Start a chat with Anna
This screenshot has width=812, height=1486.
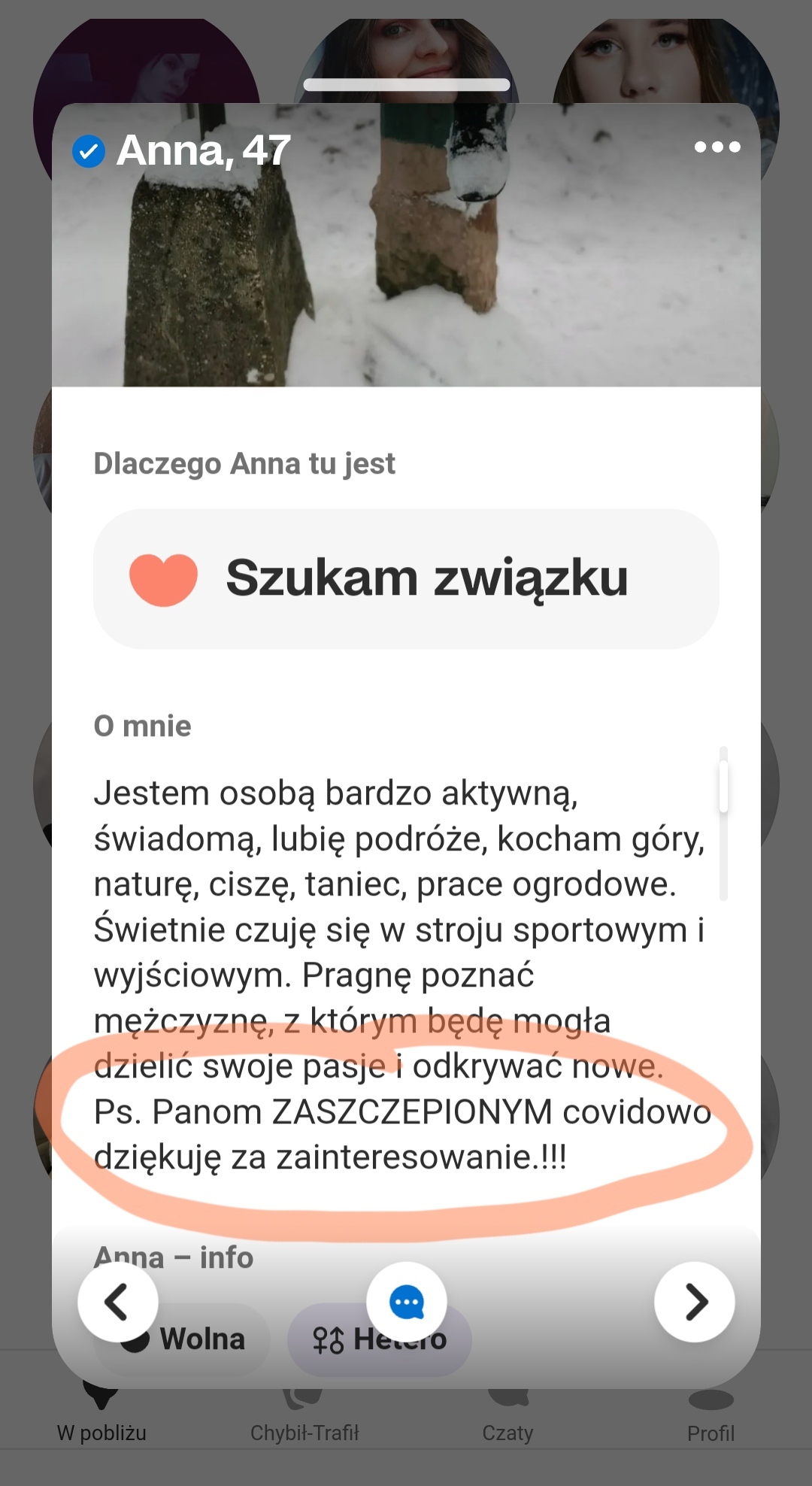406,1302
